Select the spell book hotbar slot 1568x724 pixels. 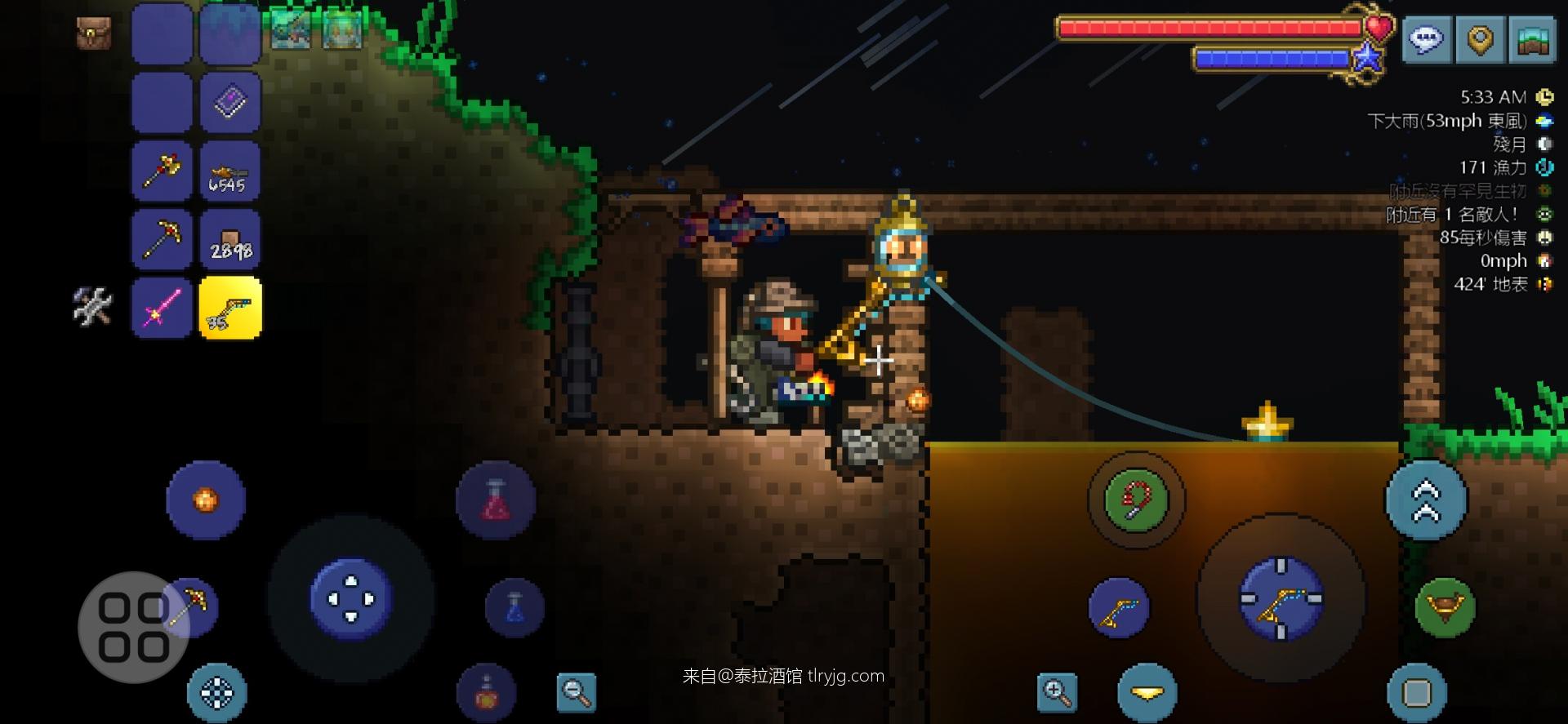click(230, 102)
